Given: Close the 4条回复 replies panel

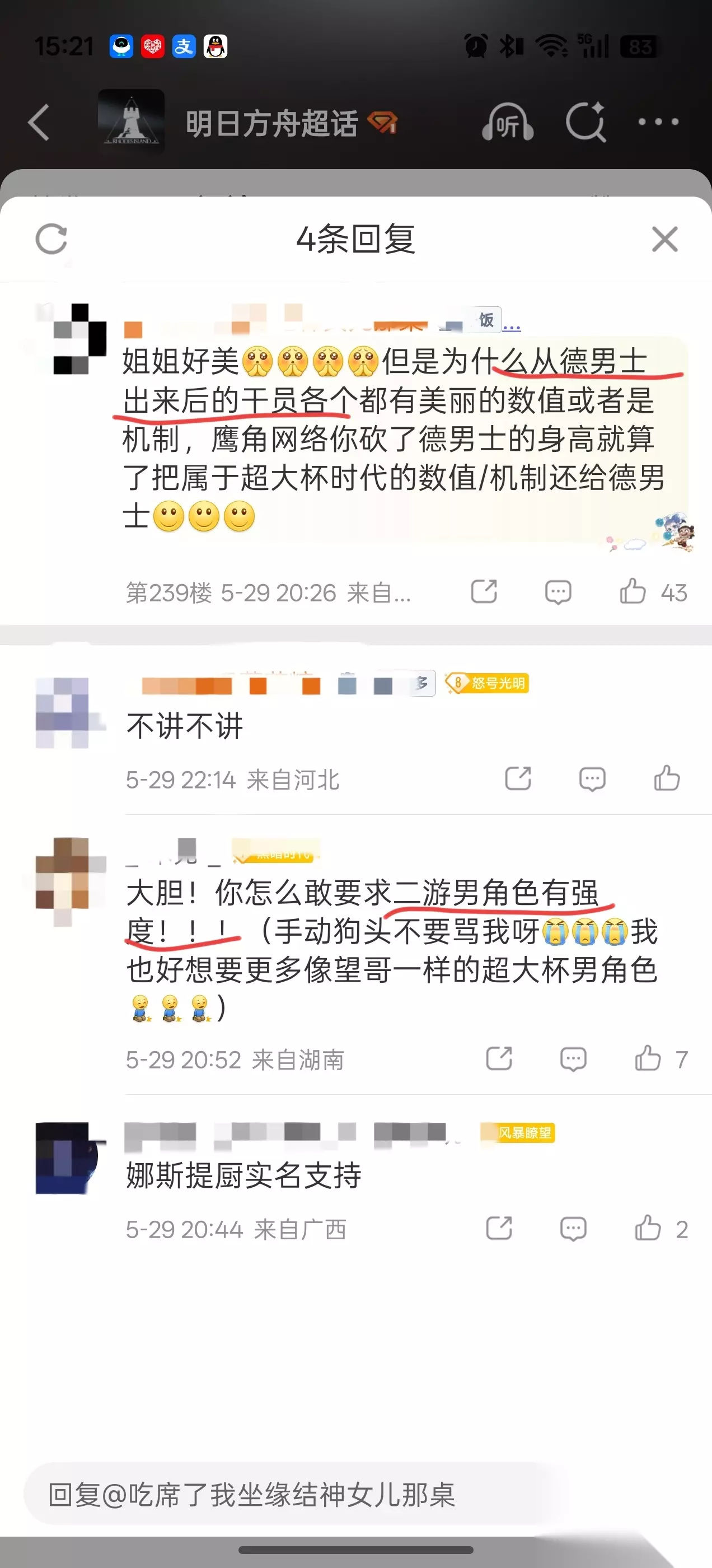Looking at the screenshot, I should point(664,239).
